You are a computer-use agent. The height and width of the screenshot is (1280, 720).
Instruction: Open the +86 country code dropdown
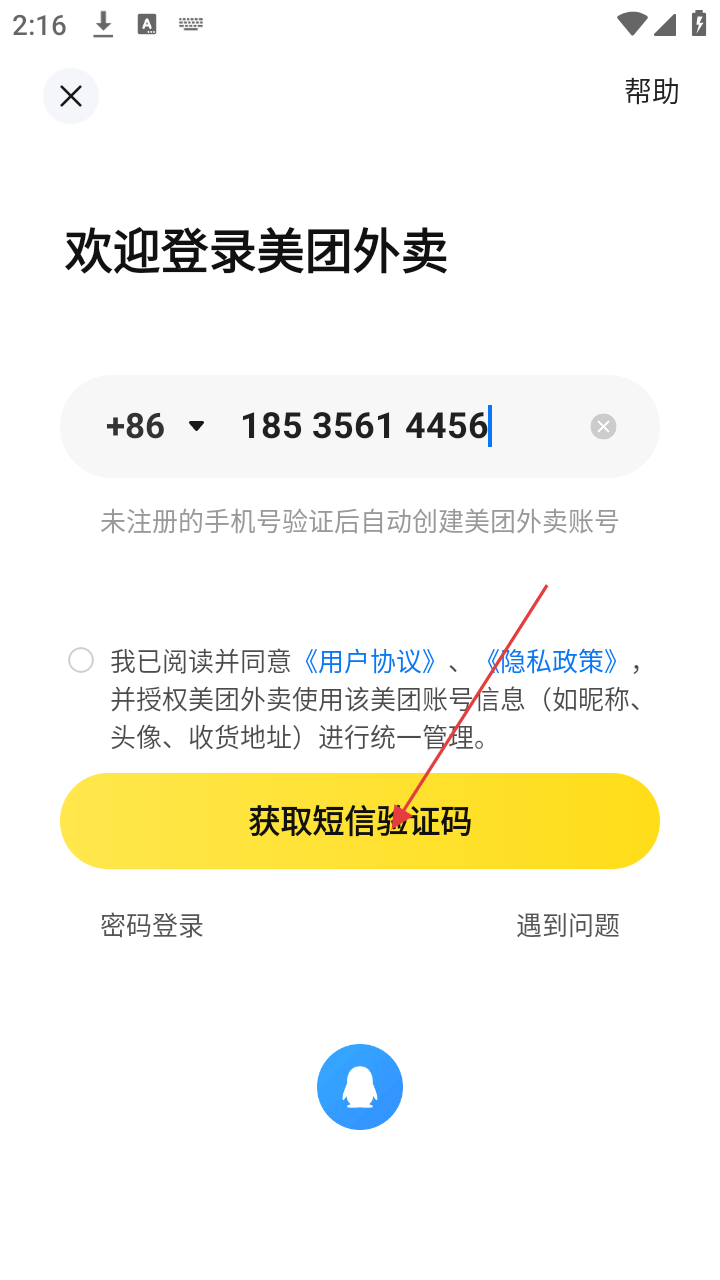(155, 426)
